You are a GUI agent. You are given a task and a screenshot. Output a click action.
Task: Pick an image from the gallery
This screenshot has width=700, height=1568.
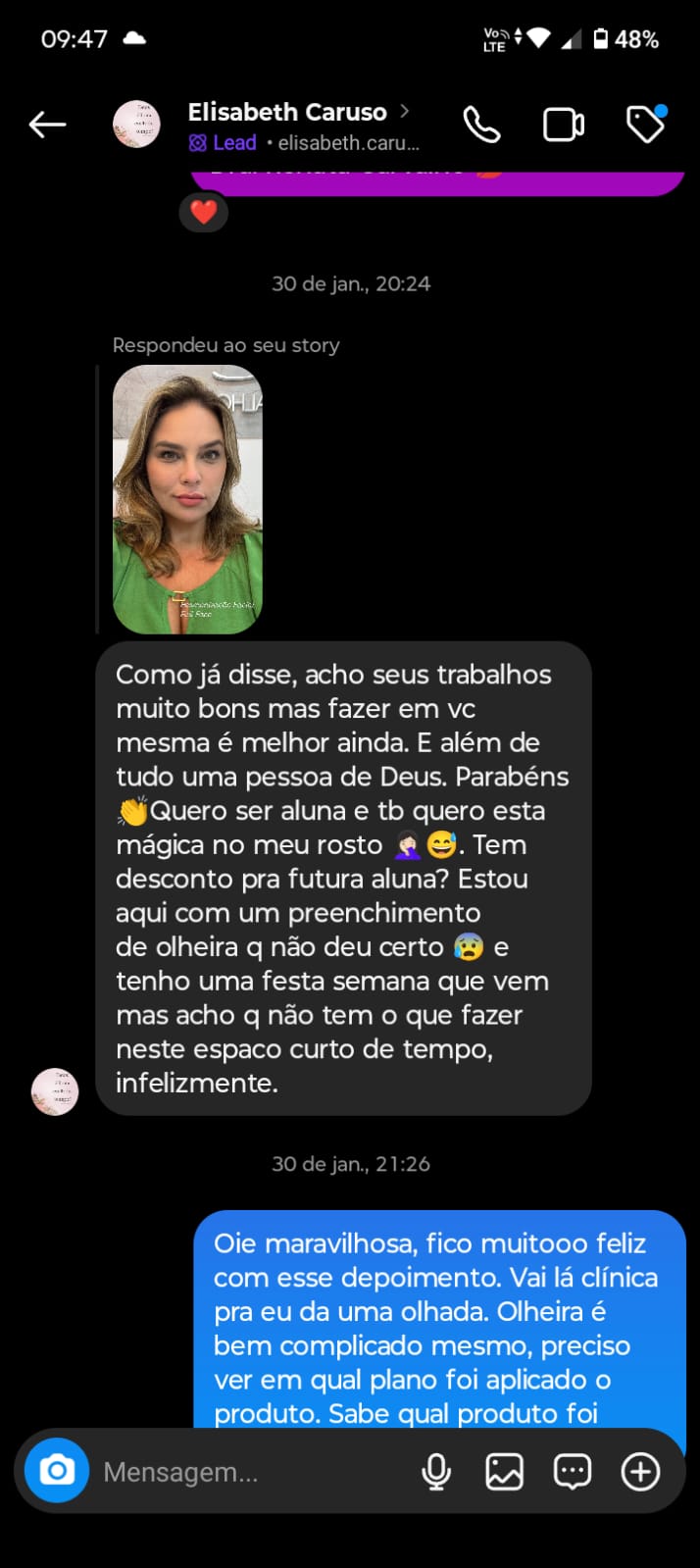pos(504,1471)
